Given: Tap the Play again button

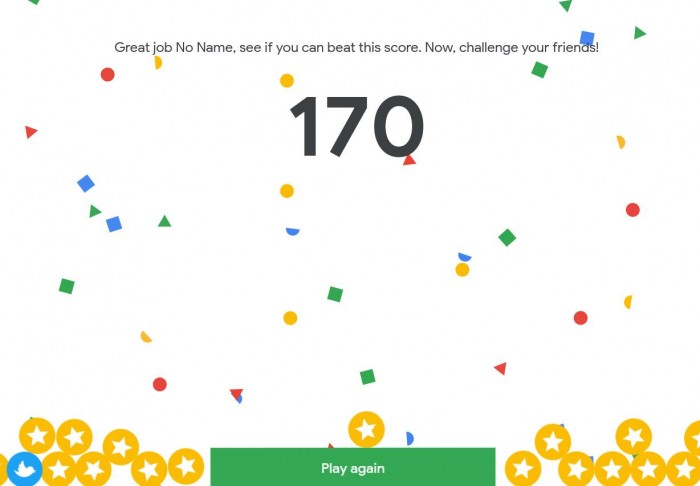Looking at the screenshot, I should click(352, 467).
